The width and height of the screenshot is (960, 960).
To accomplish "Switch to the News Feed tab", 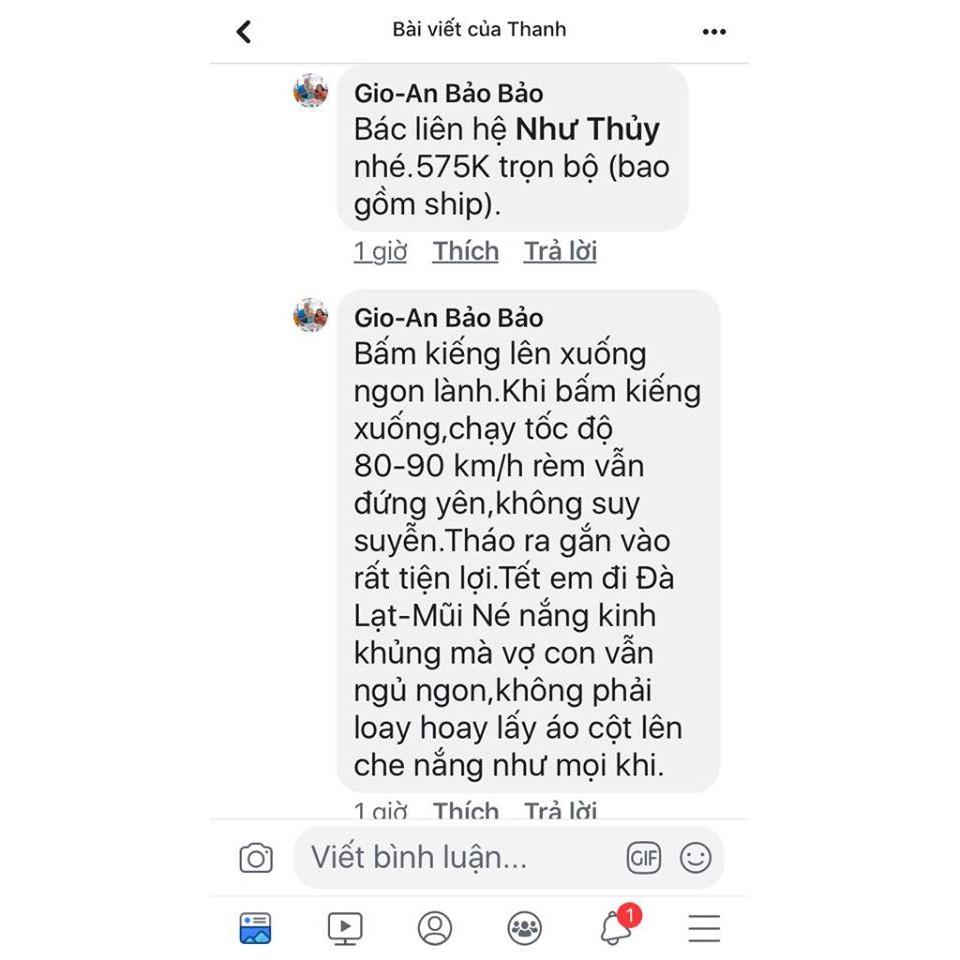I will pyautogui.click(x=256, y=928).
